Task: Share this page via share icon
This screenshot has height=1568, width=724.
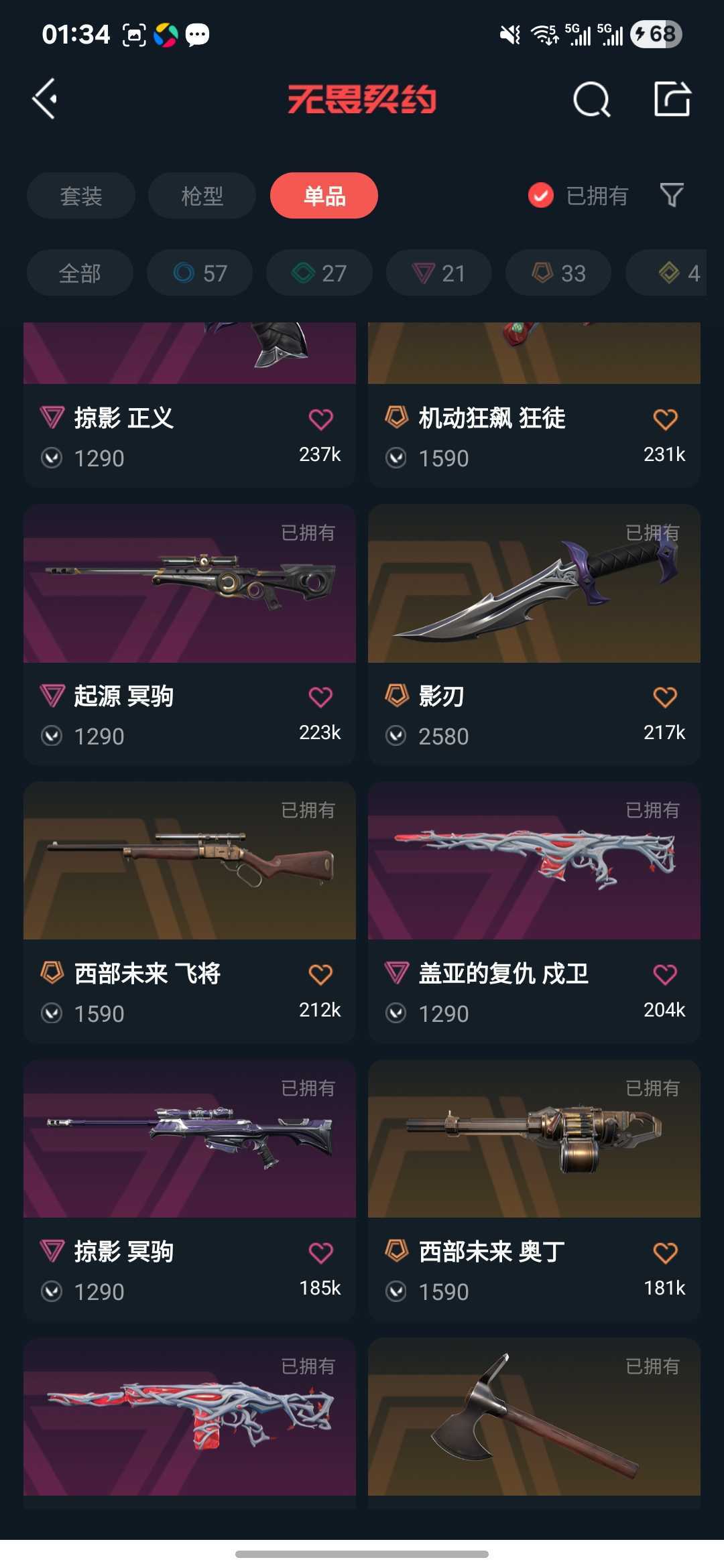Action: (x=672, y=99)
